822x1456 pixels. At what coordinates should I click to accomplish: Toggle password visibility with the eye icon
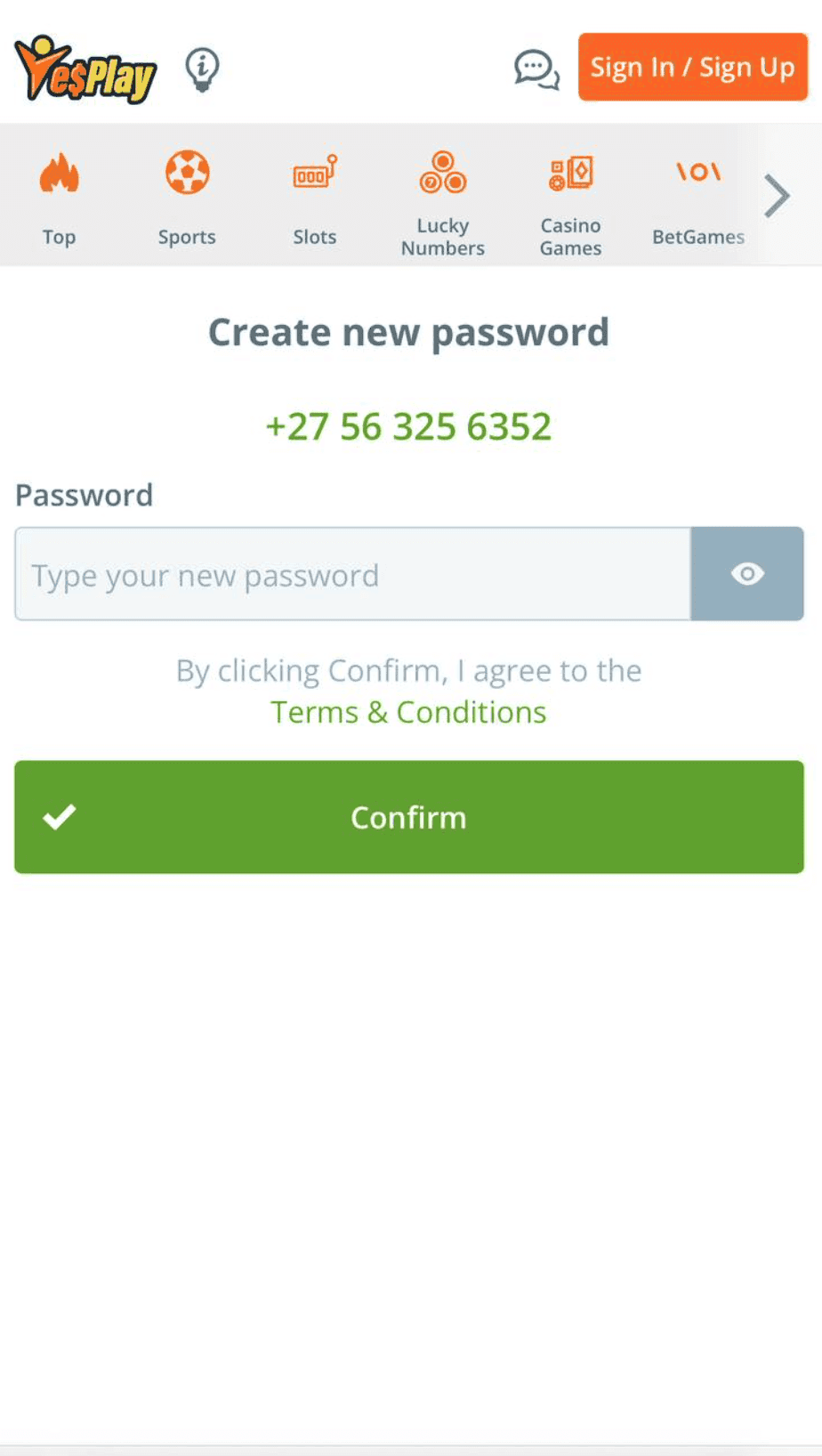(x=747, y=574)
